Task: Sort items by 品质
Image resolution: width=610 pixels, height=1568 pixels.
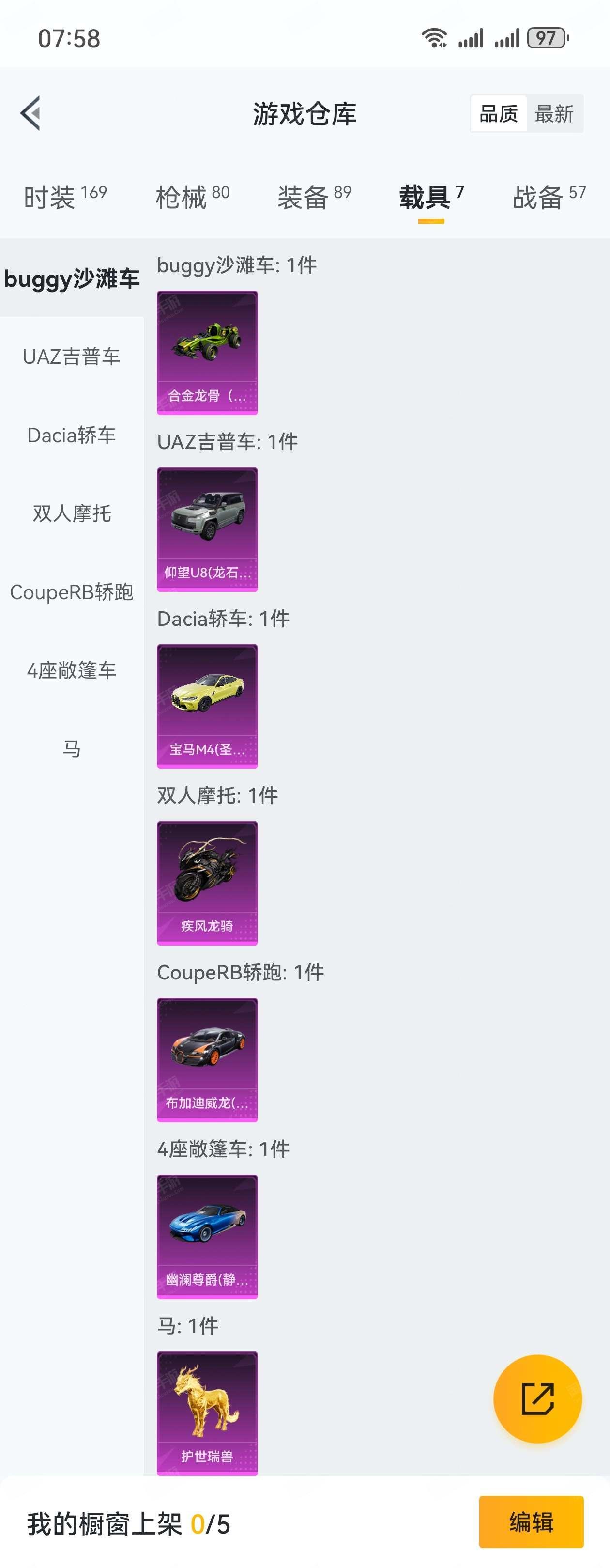Action: [x=498, y=114]
